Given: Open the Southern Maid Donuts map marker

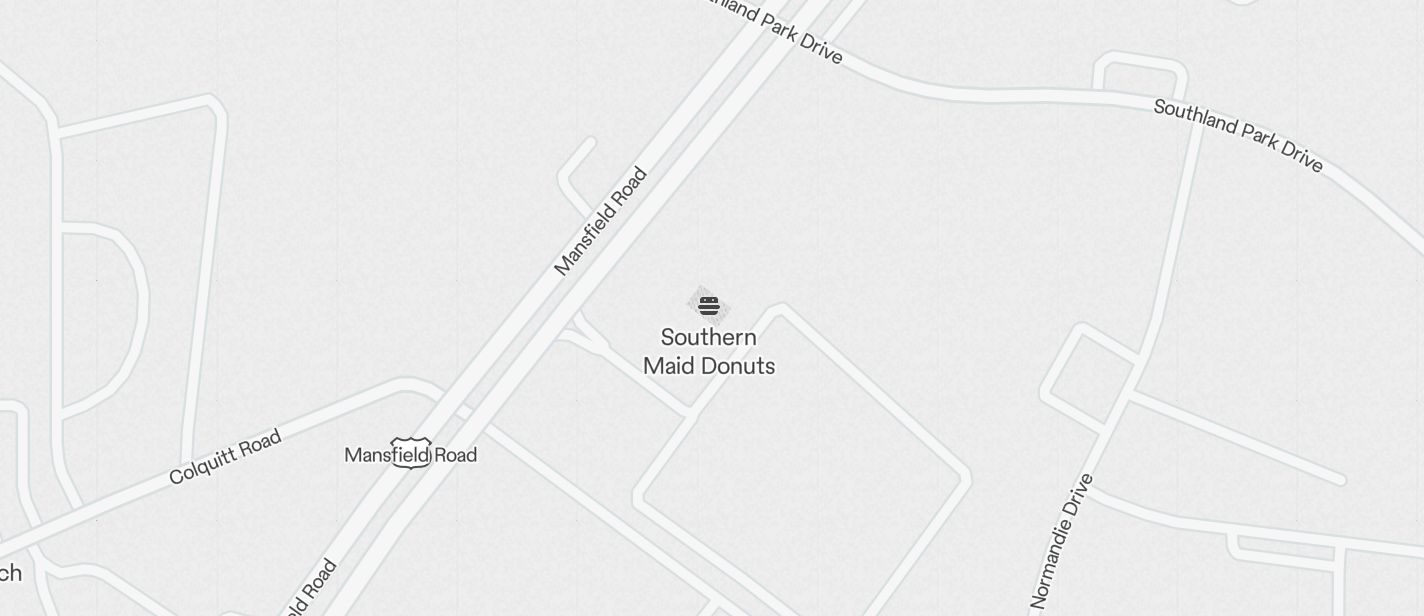Looking at the screenshot, I should 709,306.
